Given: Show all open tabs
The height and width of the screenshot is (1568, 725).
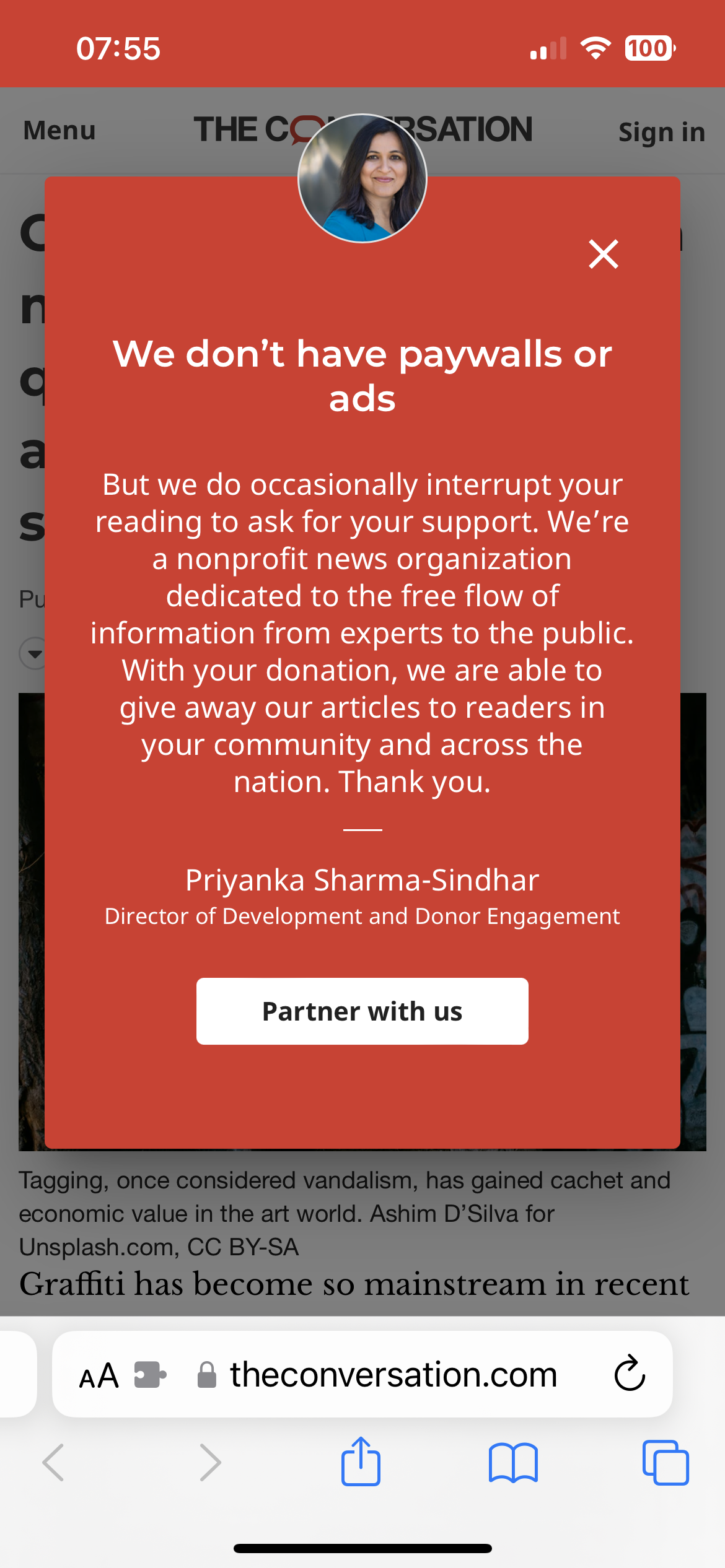Looking at the screenshot, I should click(666, 1463).
